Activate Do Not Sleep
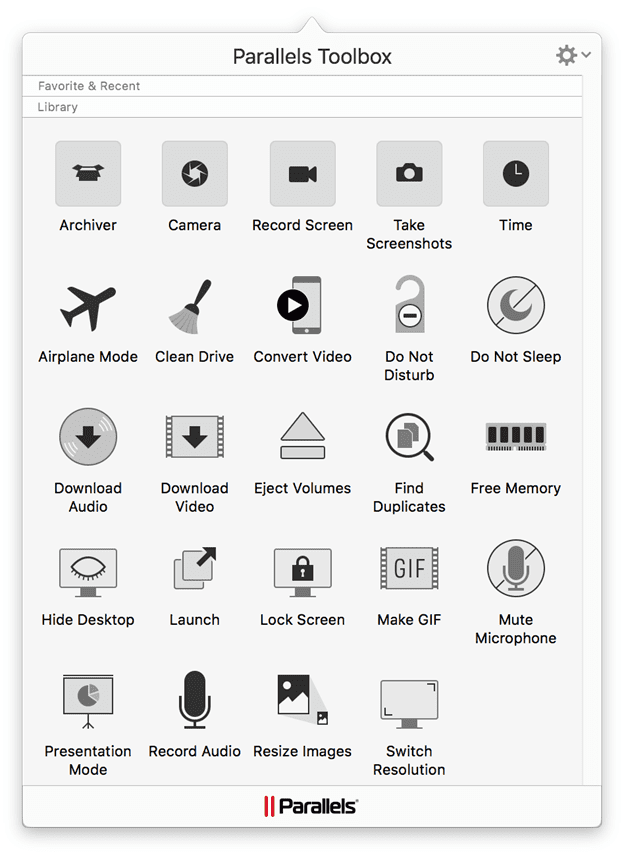624x855 pixels. [x=516, y=306]
